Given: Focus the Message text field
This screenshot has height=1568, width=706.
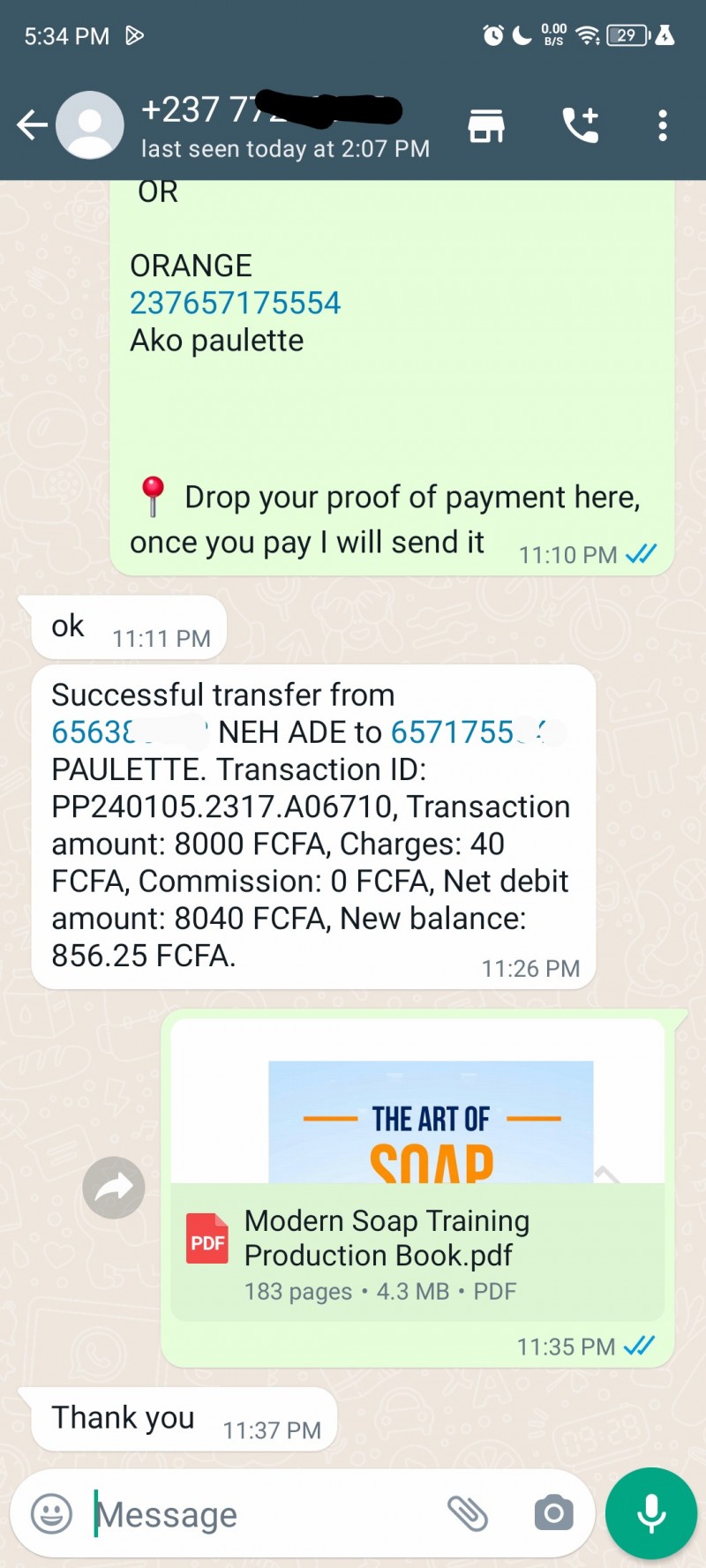Looking at the screenshot, I should (265, 1515).
